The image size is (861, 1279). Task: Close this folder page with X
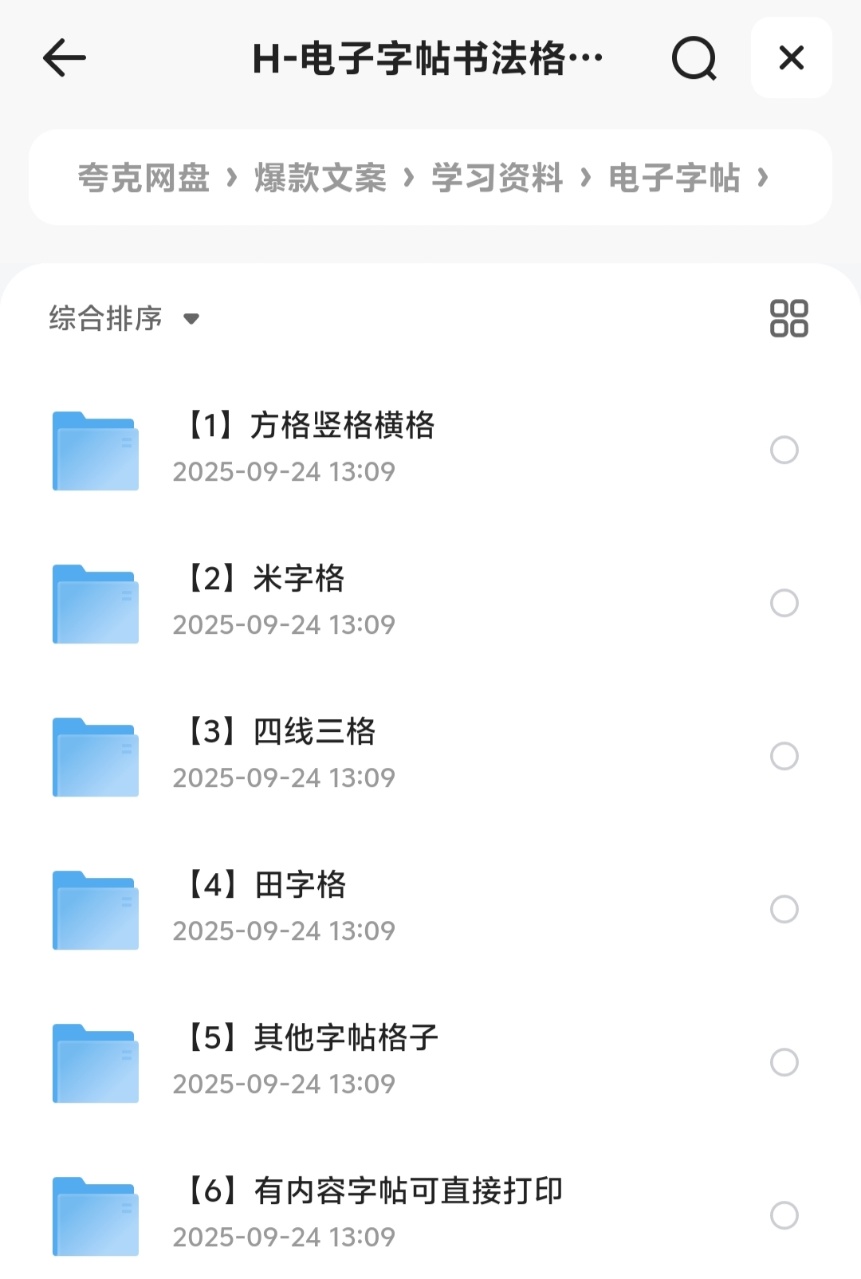coord(791,59)
